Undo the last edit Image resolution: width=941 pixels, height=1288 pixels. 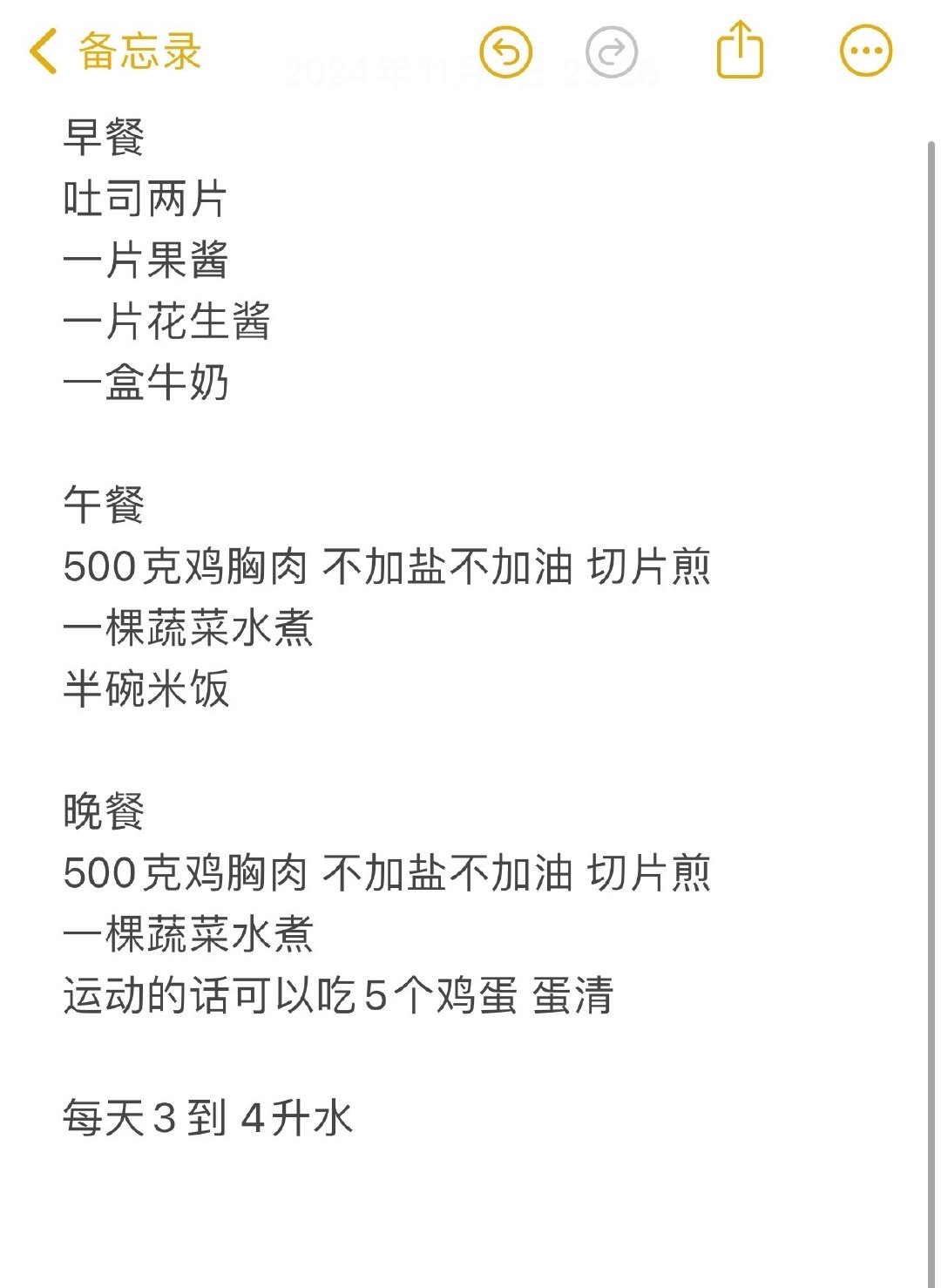coord(506,51)
